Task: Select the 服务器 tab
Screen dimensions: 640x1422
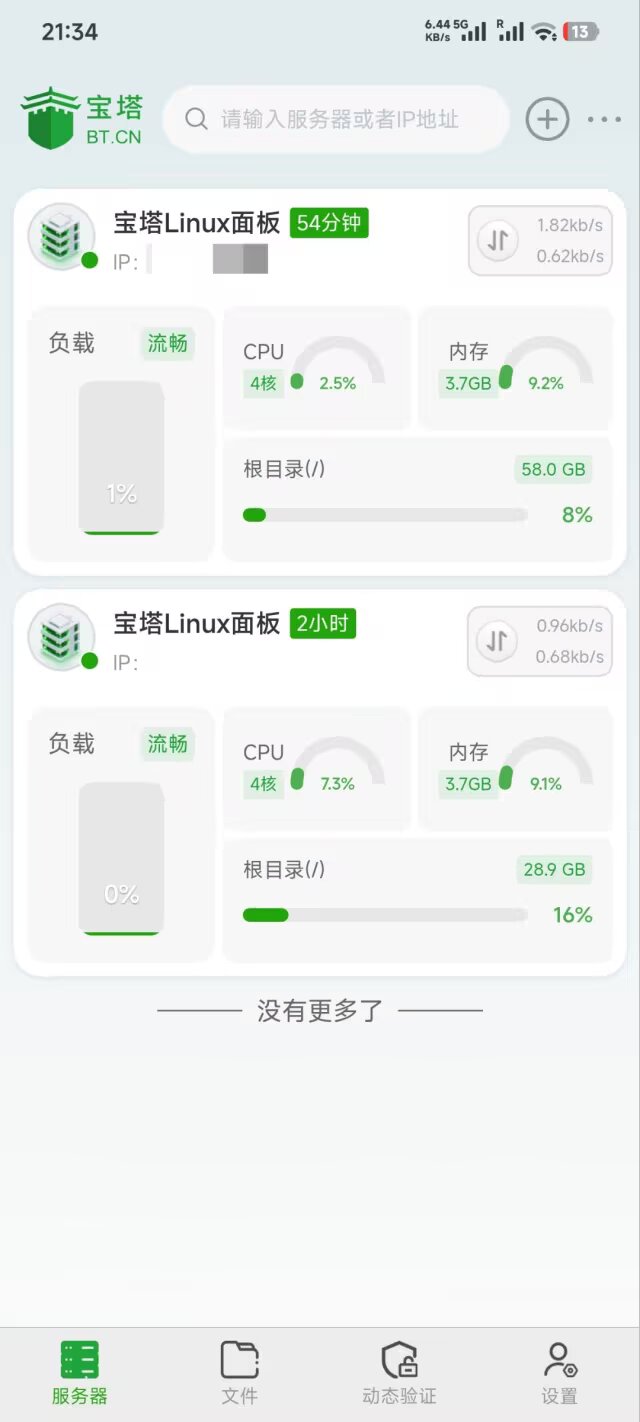Action: (x=80, y=1374)
